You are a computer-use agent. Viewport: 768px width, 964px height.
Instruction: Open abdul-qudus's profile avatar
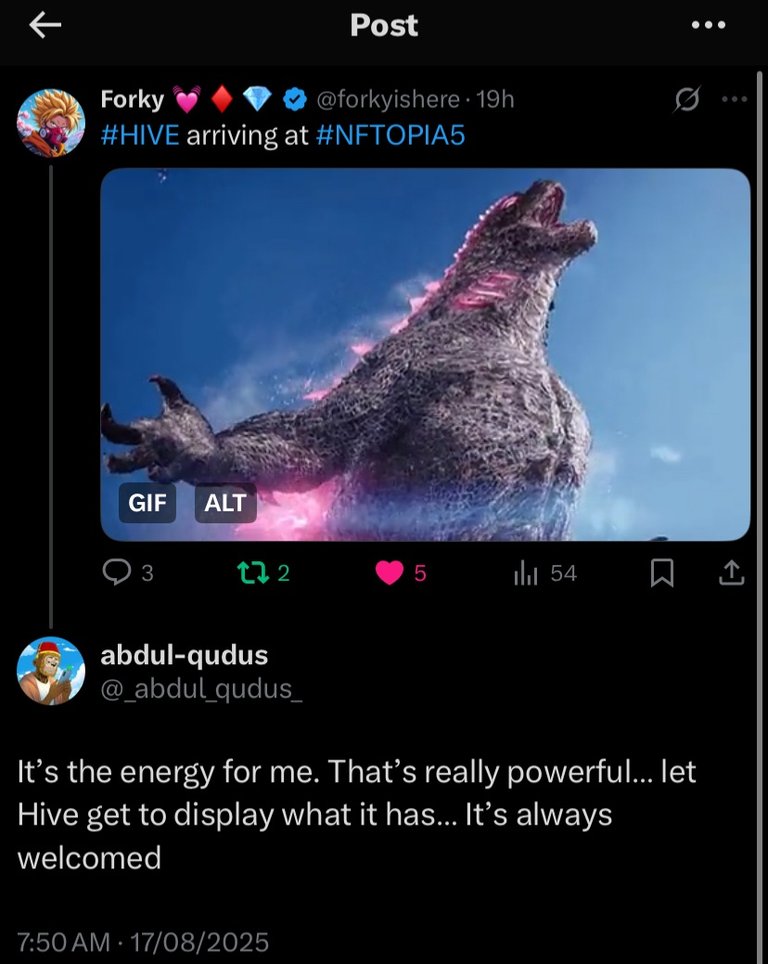pos(51,671)
